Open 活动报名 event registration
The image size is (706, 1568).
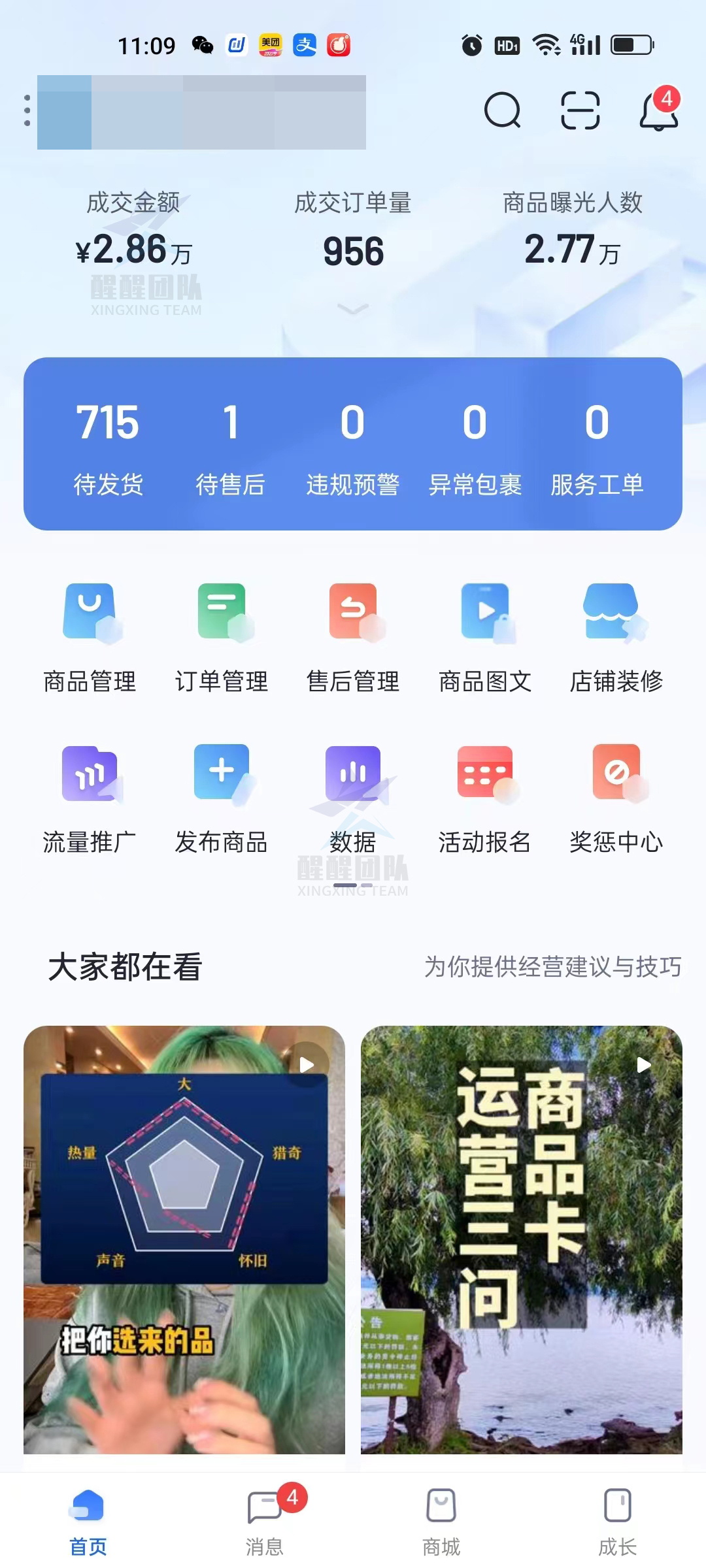point(484,794)
